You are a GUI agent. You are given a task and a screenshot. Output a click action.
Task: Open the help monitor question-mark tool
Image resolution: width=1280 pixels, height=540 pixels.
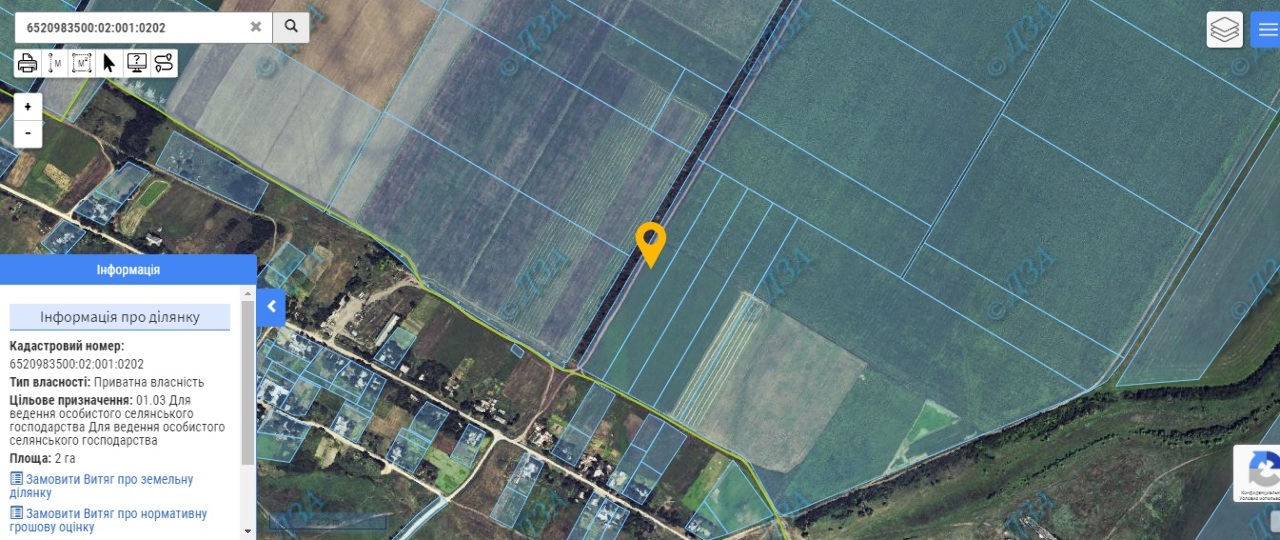(x=137, y=63)
